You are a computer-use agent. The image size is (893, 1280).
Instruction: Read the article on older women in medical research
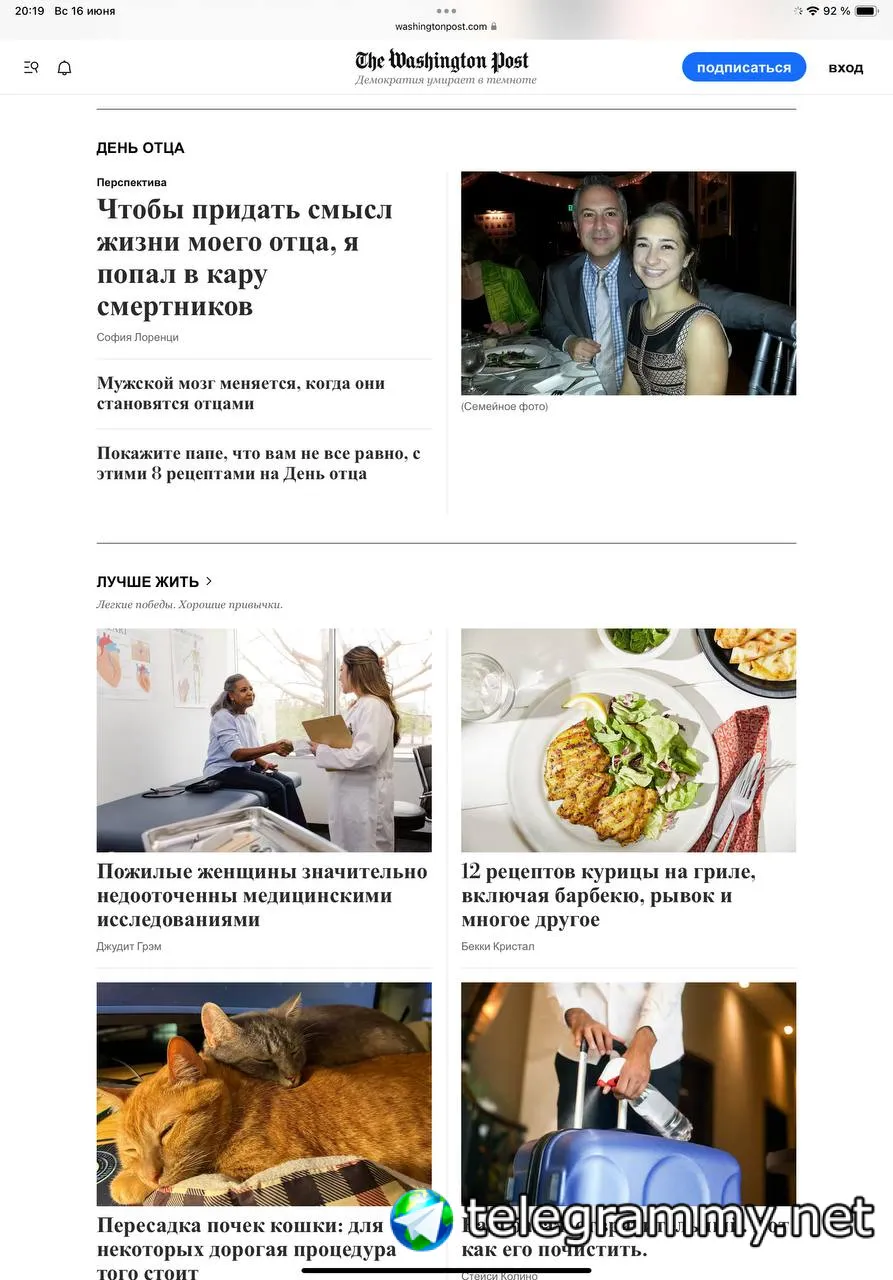pyautogui.click(x=262, y=896)
